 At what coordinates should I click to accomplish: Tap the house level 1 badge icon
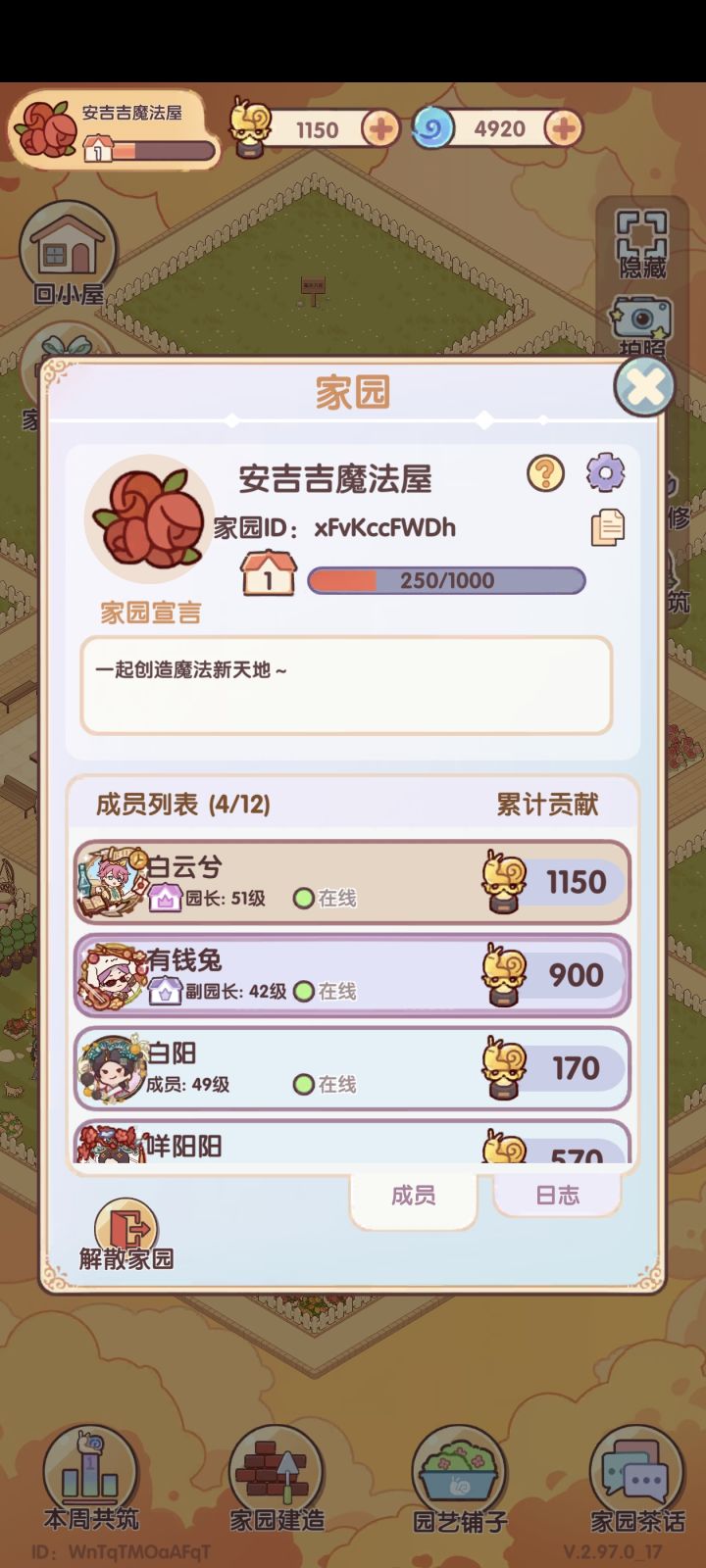[x=265, y=574]
